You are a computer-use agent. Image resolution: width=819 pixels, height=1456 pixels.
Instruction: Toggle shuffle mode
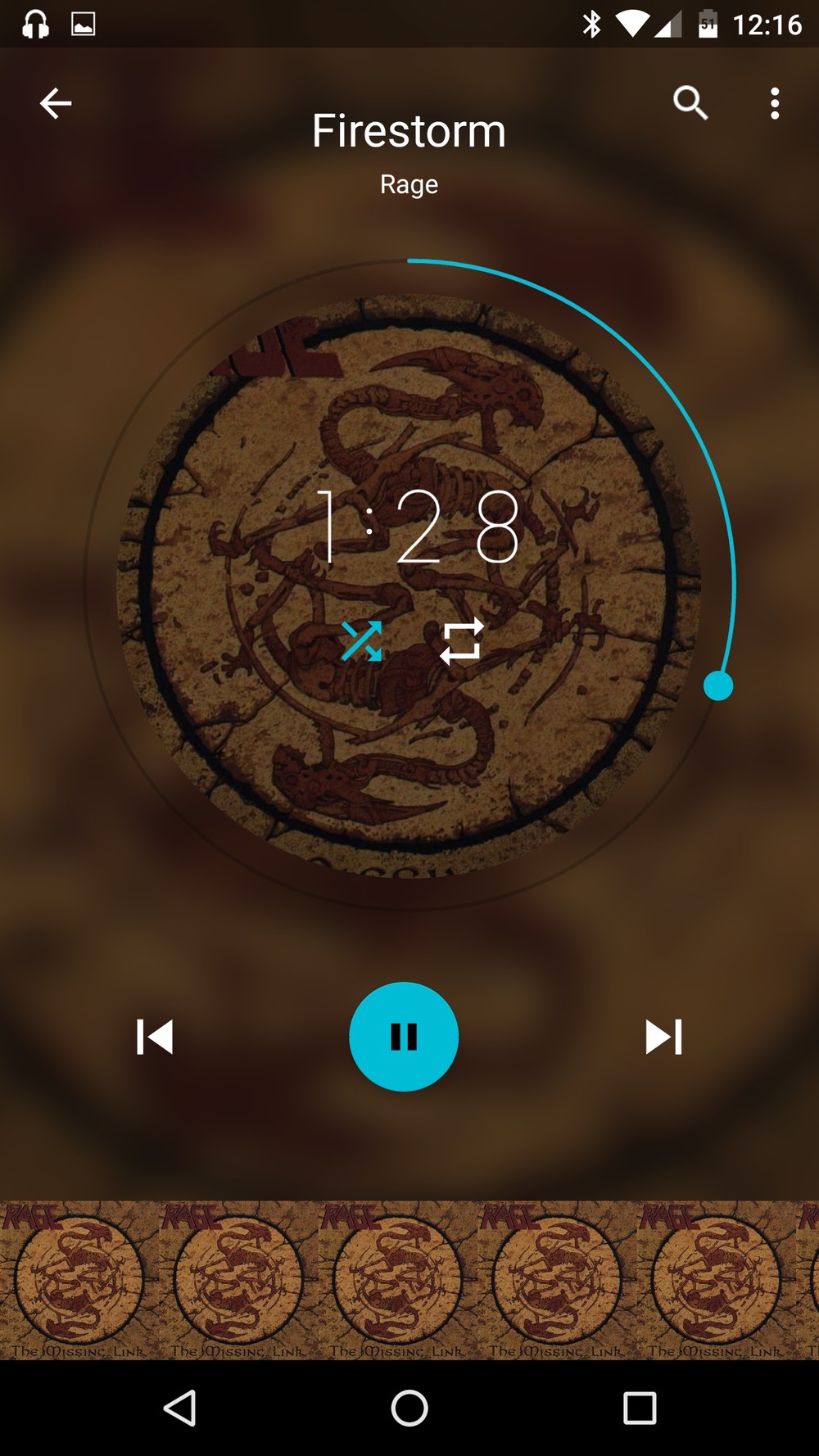[x=361, y=640]
